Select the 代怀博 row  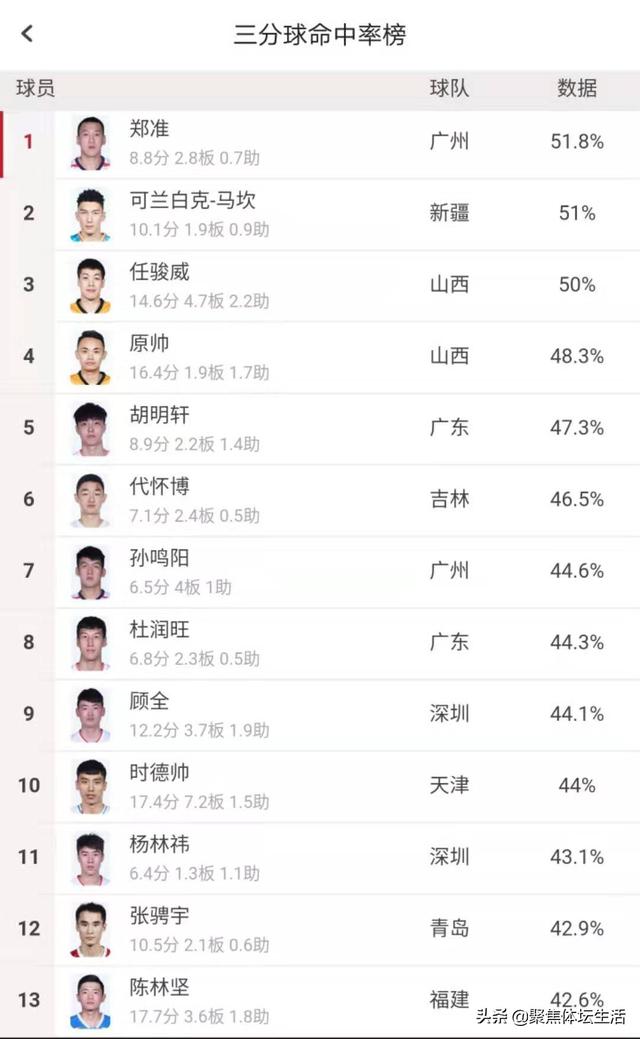pyautogui.click(x=320, y=500)
